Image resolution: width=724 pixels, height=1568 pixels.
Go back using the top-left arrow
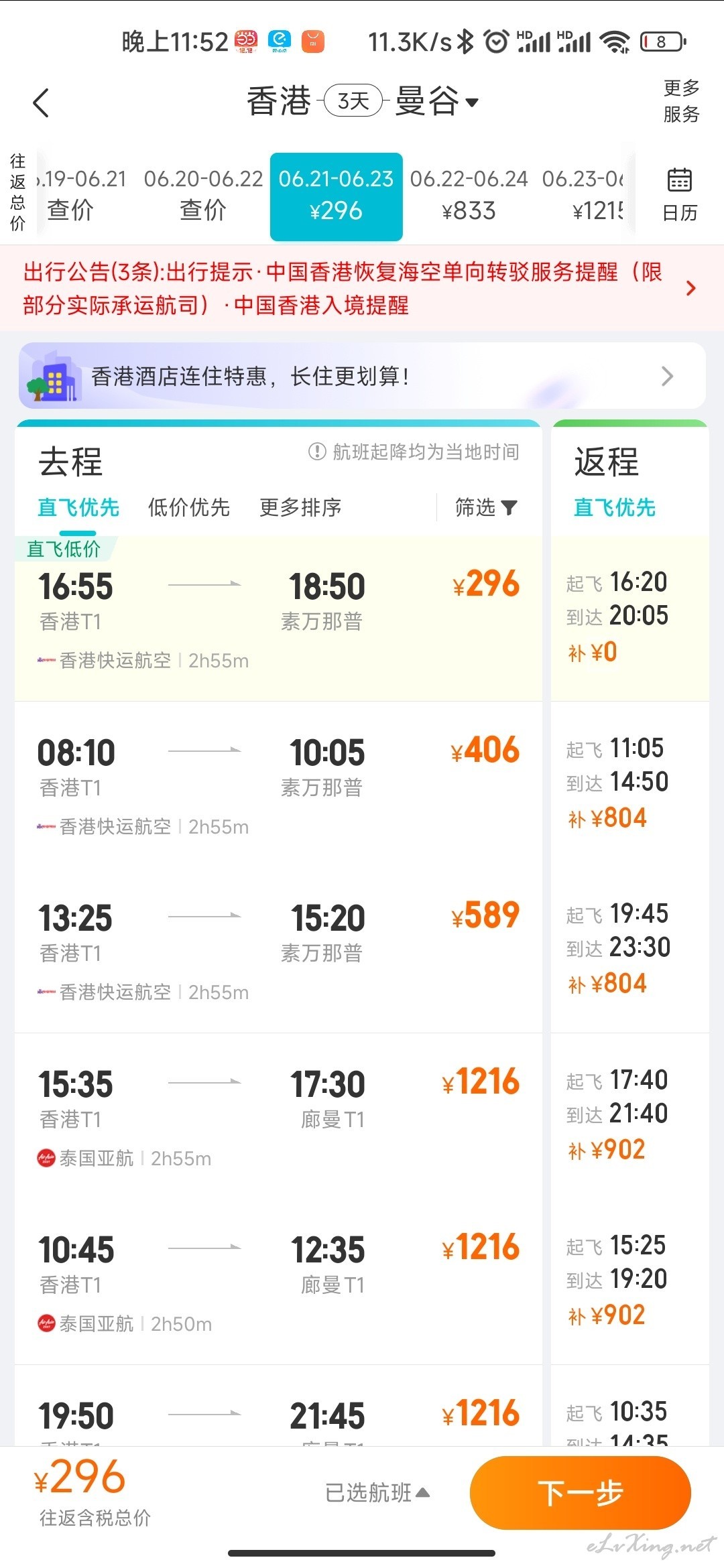(x=41, y=103)
